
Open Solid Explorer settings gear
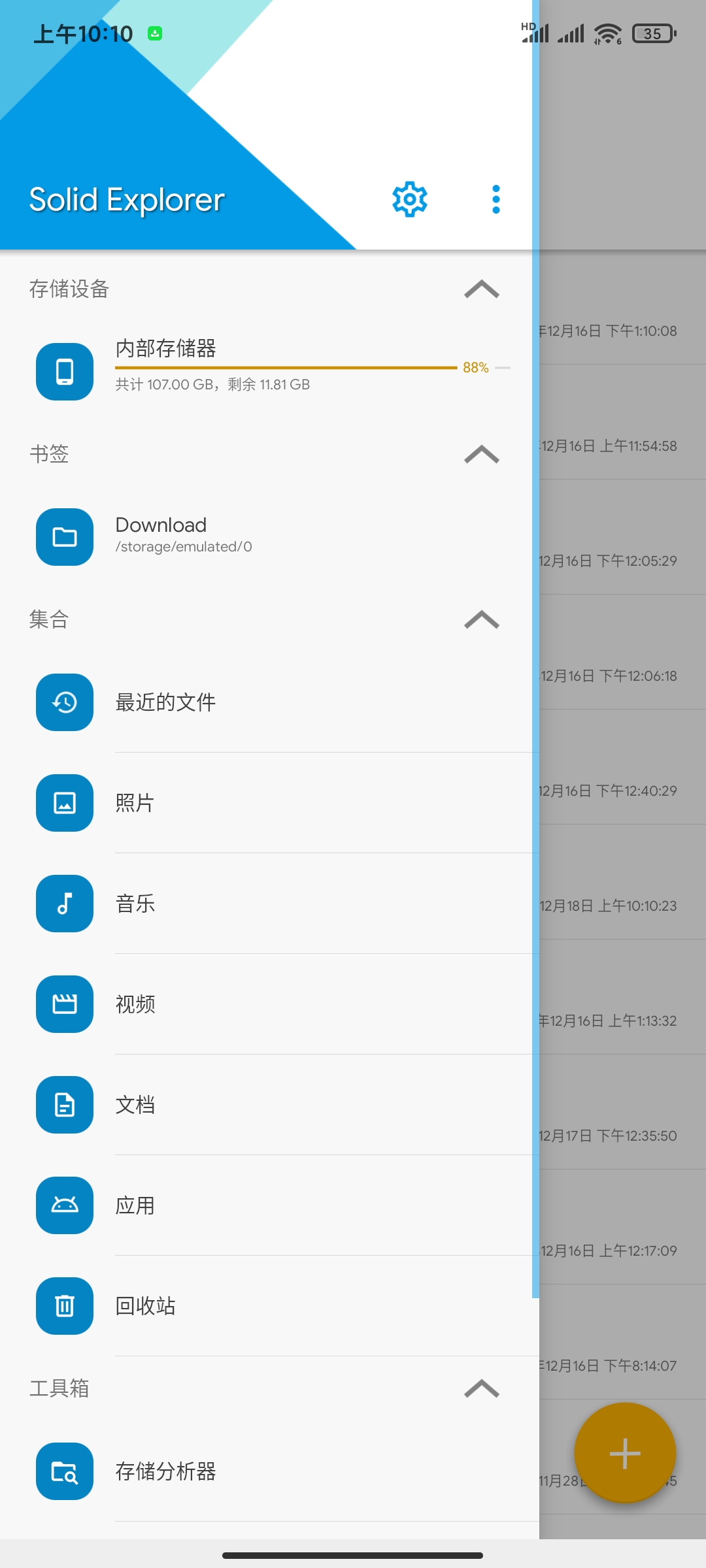[x=409, y=199]
